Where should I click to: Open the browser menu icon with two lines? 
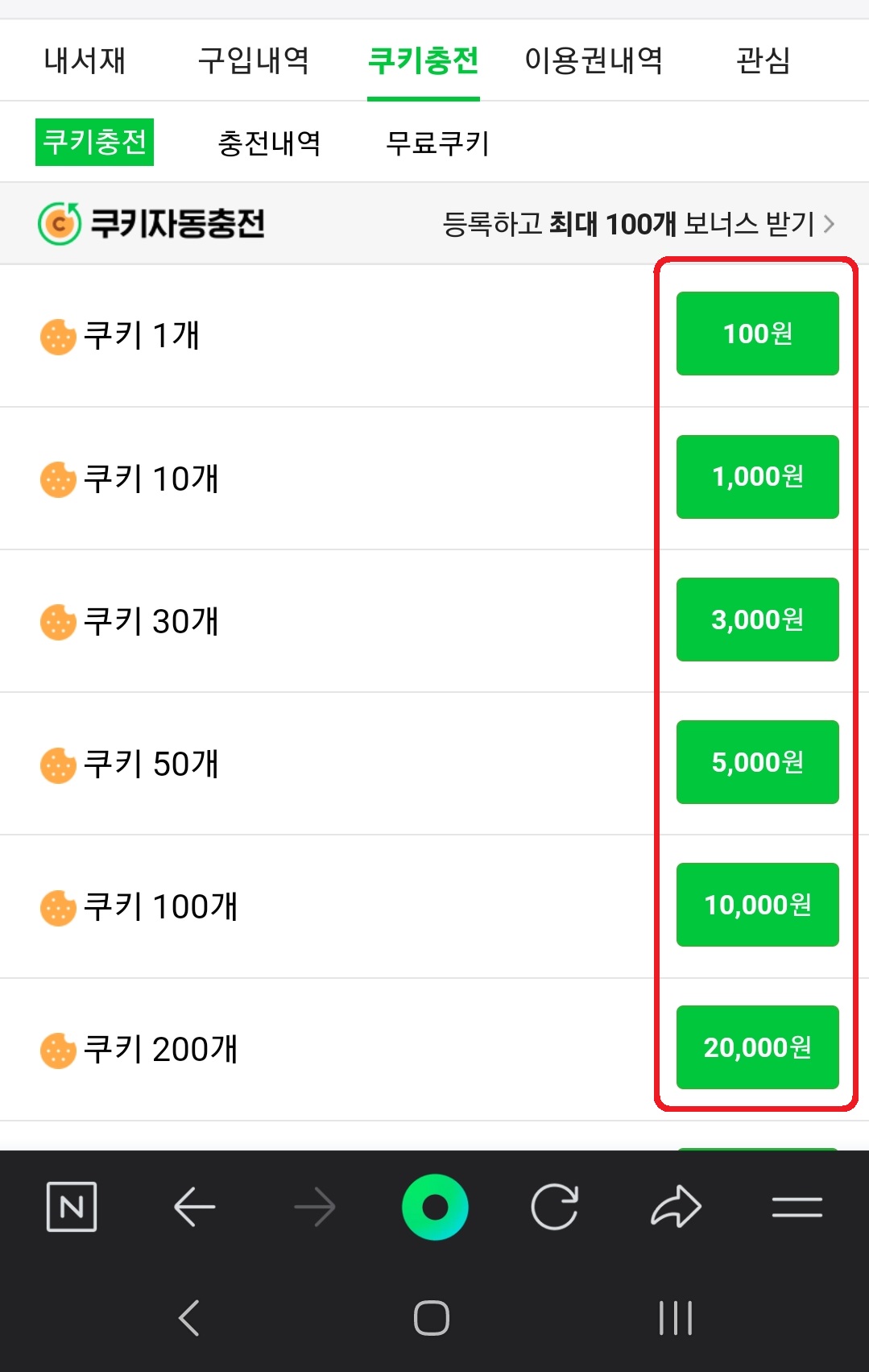tap(798, 1204)
